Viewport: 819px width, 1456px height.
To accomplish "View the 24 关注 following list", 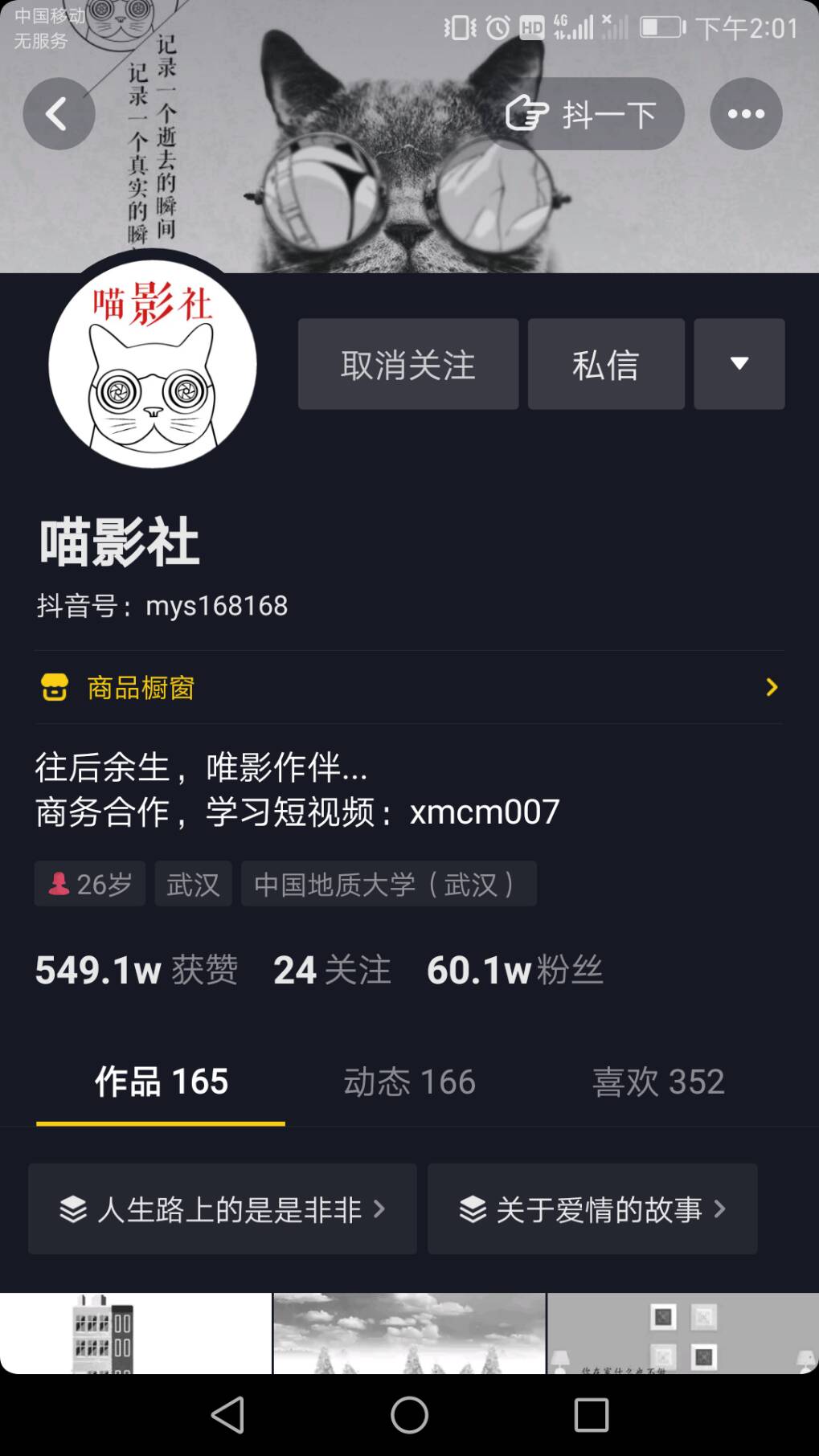I will (x=332, y=970).
